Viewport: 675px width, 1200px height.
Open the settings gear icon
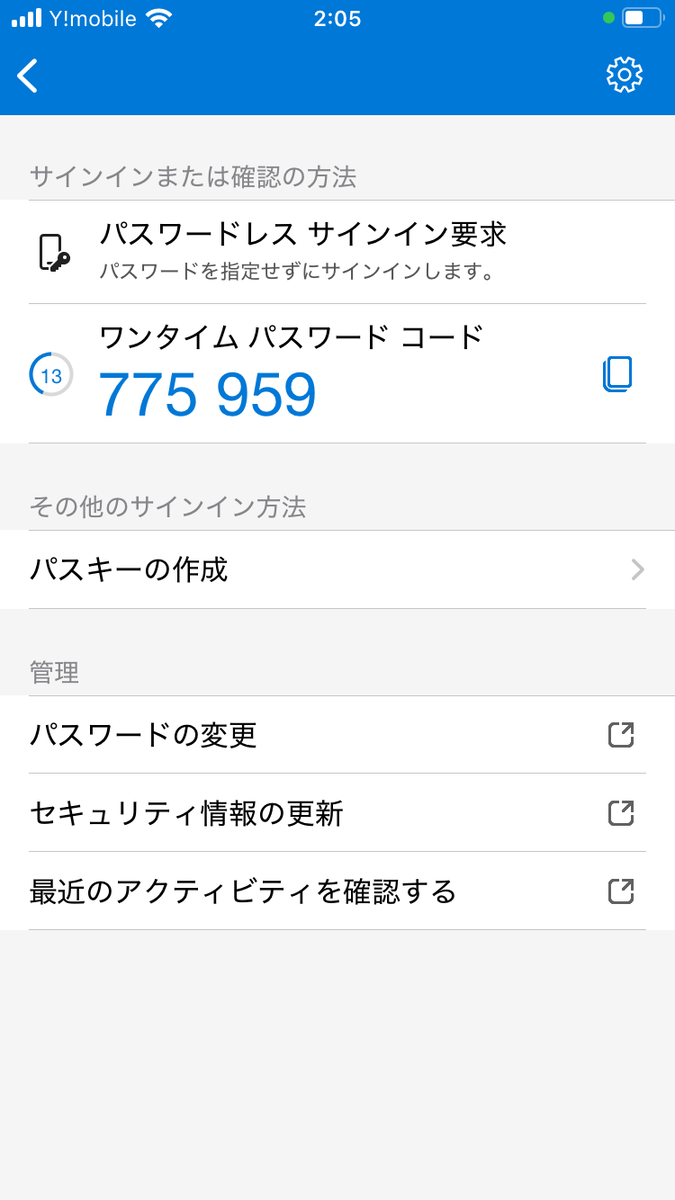[x=624, y=75]
